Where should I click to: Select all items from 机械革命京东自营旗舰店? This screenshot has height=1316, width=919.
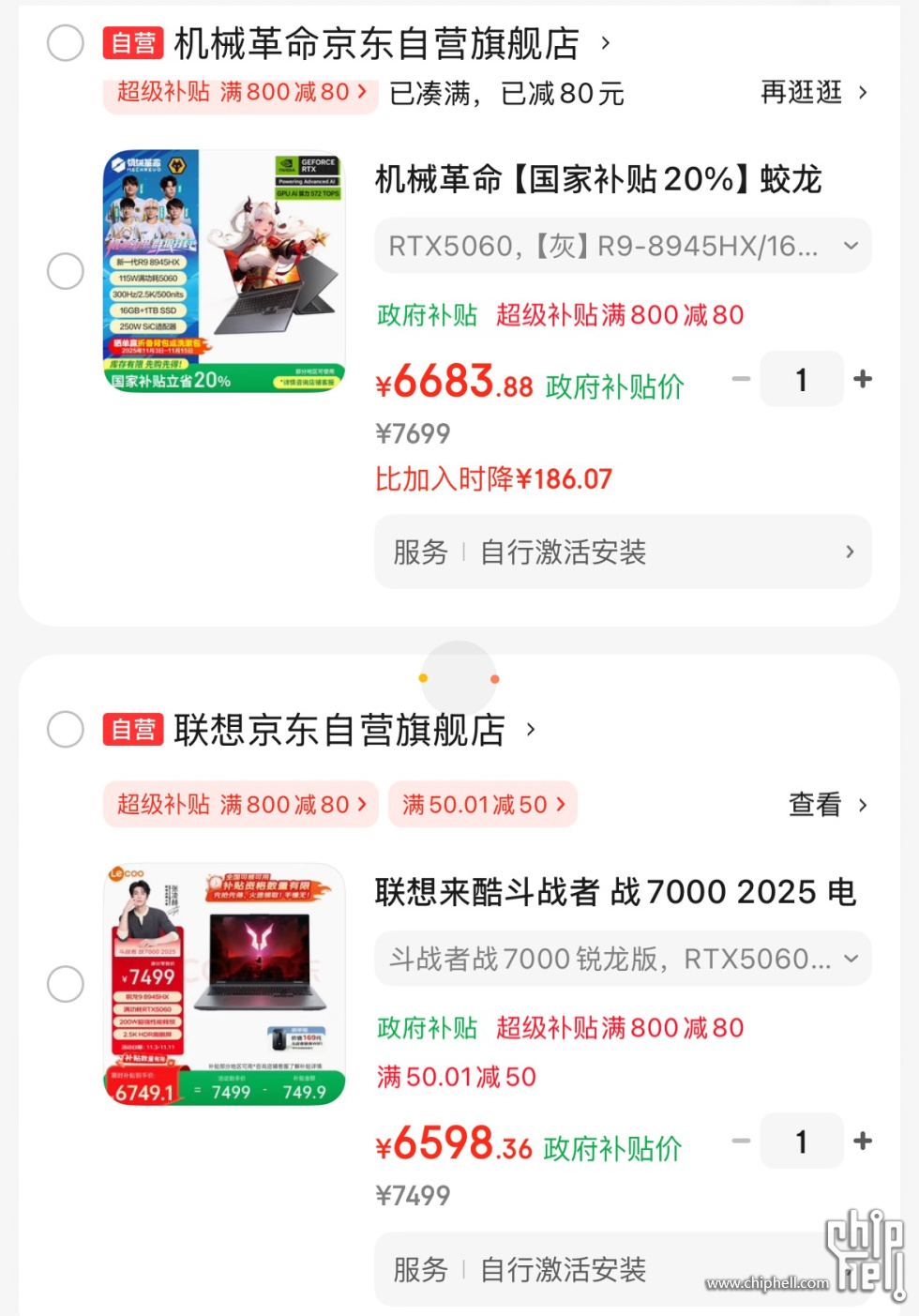coord(66,43)
